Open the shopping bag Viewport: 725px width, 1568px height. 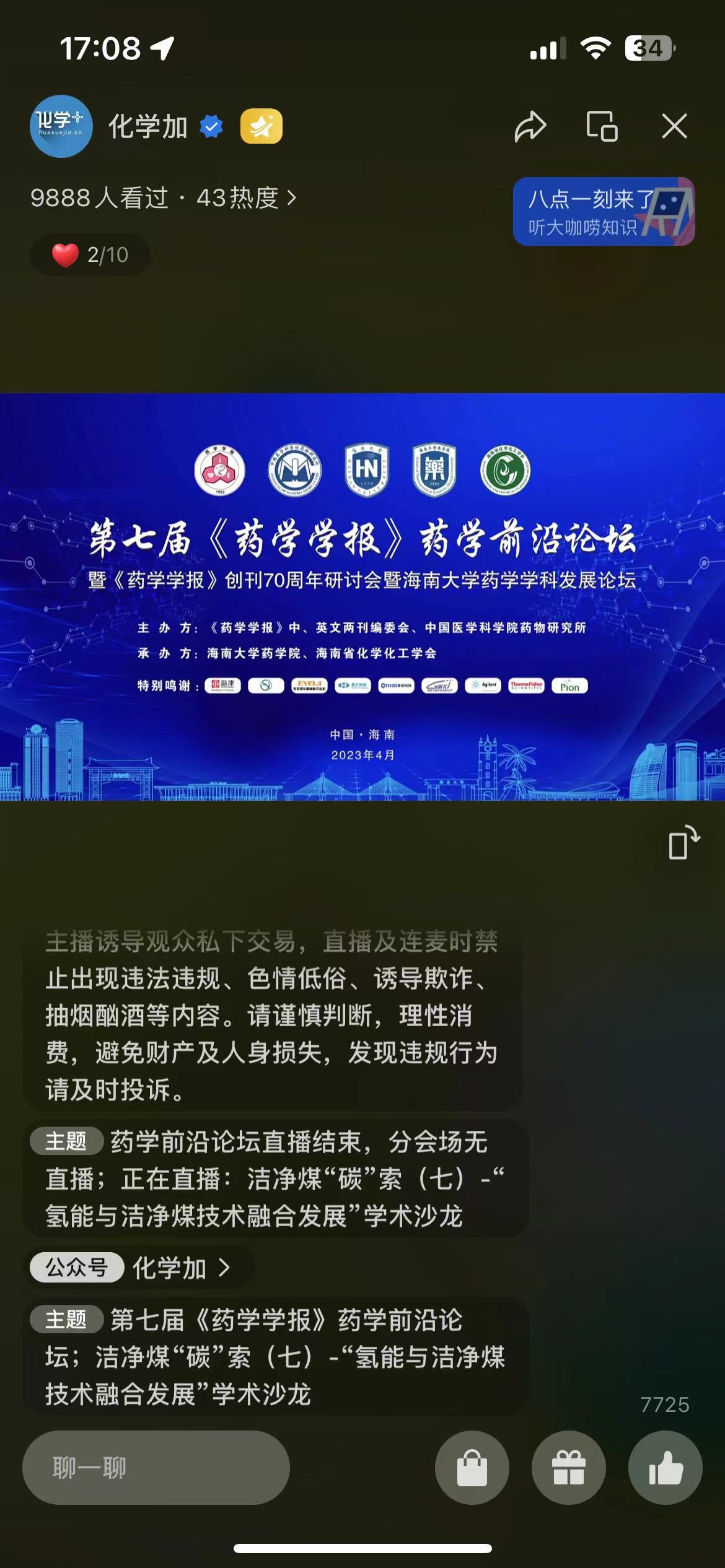point(472,1467)
